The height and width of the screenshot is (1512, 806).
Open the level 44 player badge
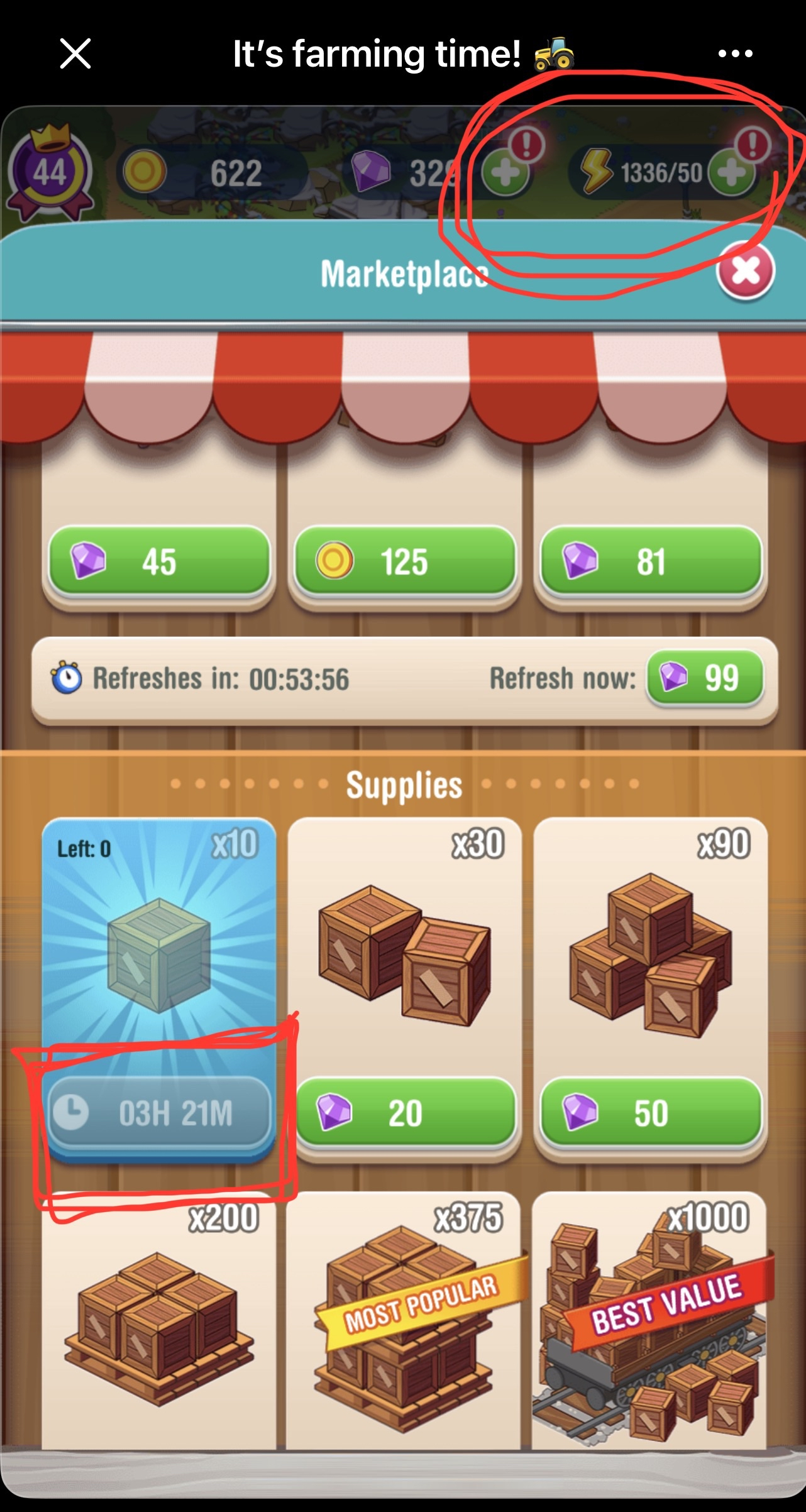click(49, 172)
